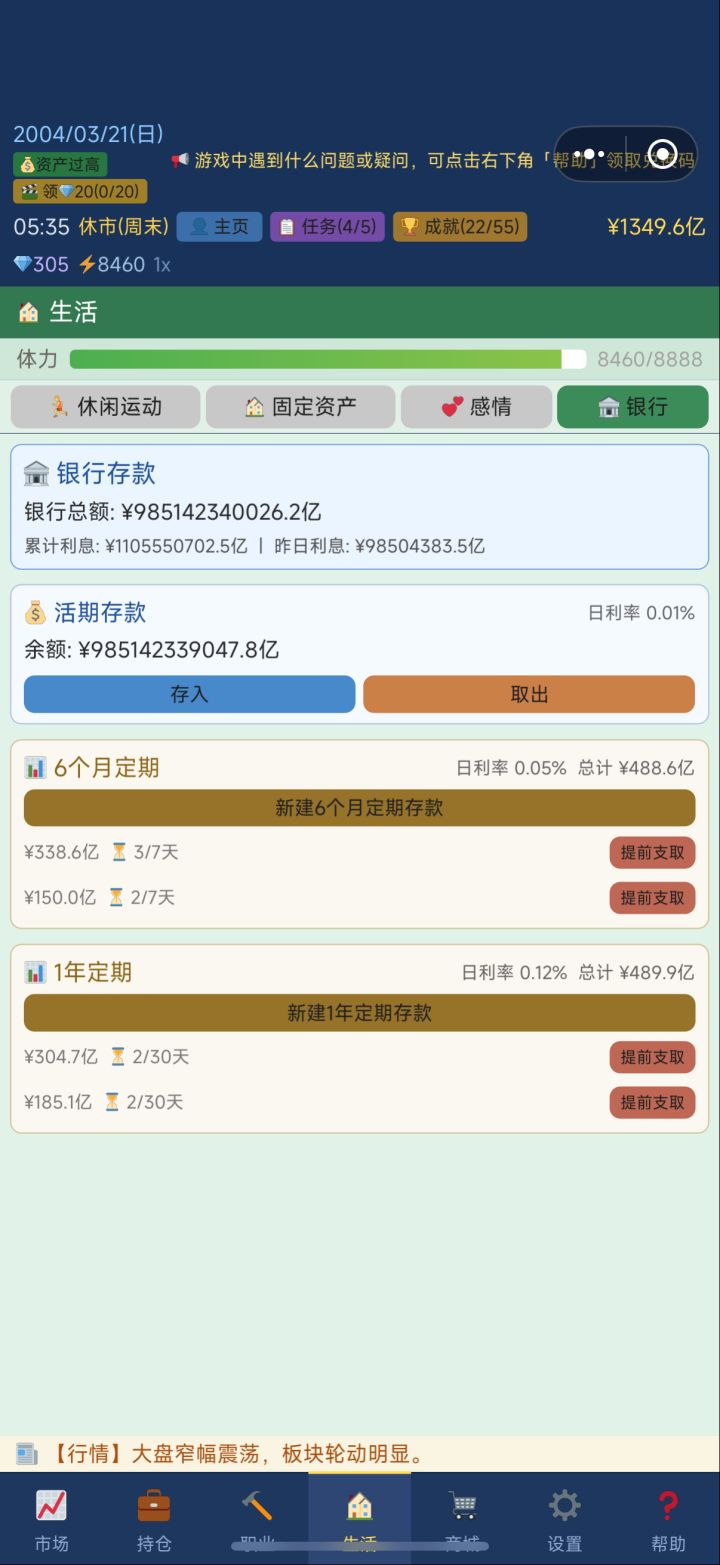Switch to the 感情 relationship tab

pos(476,407)
